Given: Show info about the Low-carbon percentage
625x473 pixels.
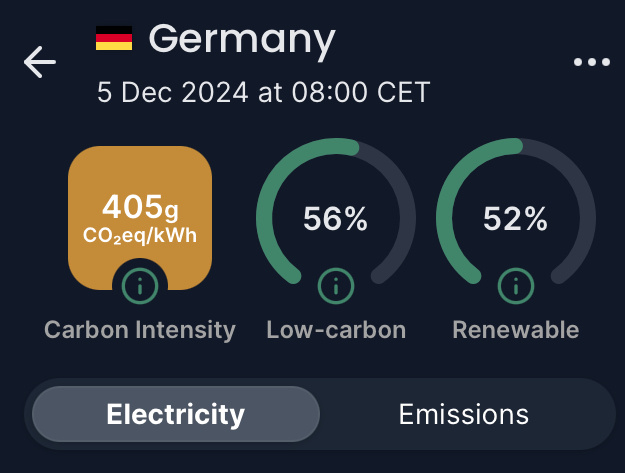Looking at the screenshot, I should 336,286.
